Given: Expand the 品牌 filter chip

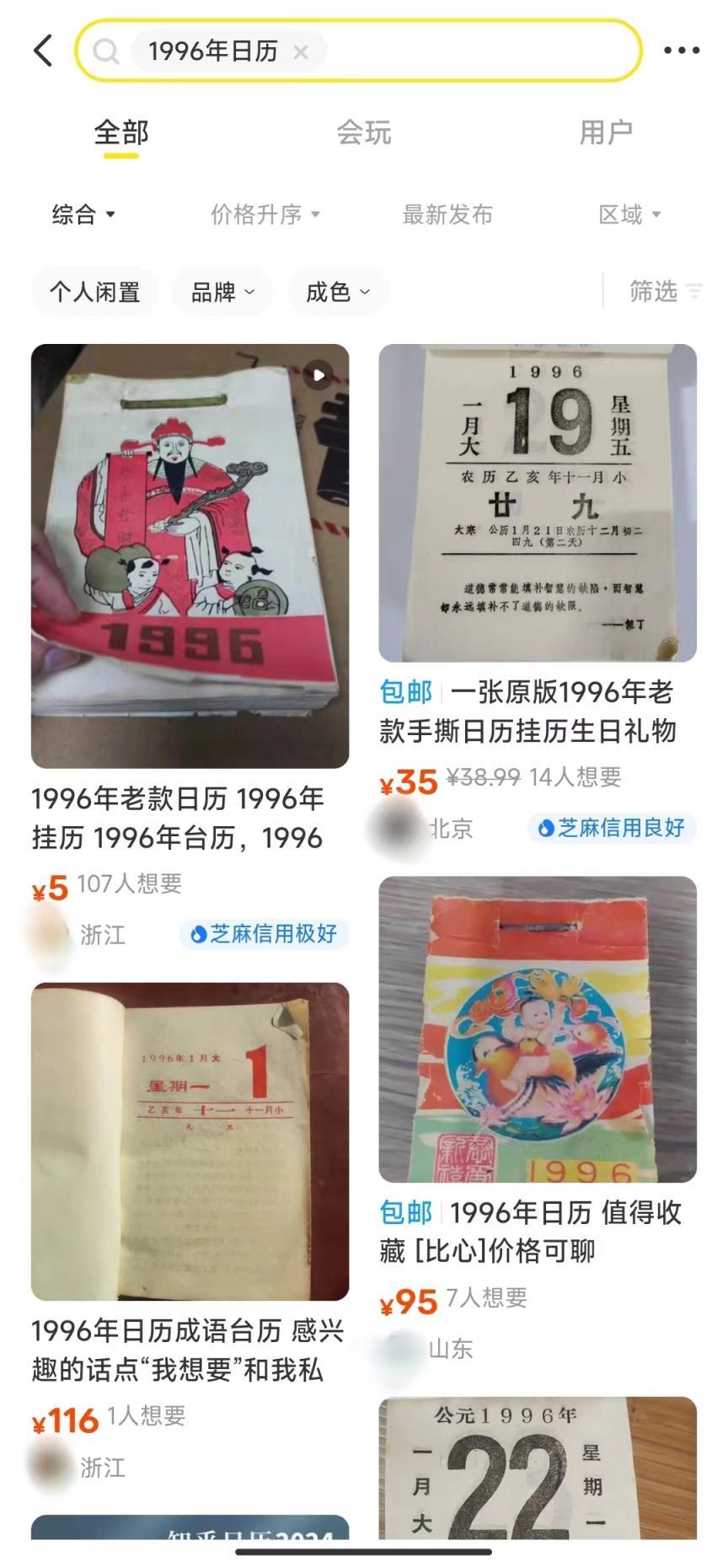Looking at the screenshot, I should 222,292.
